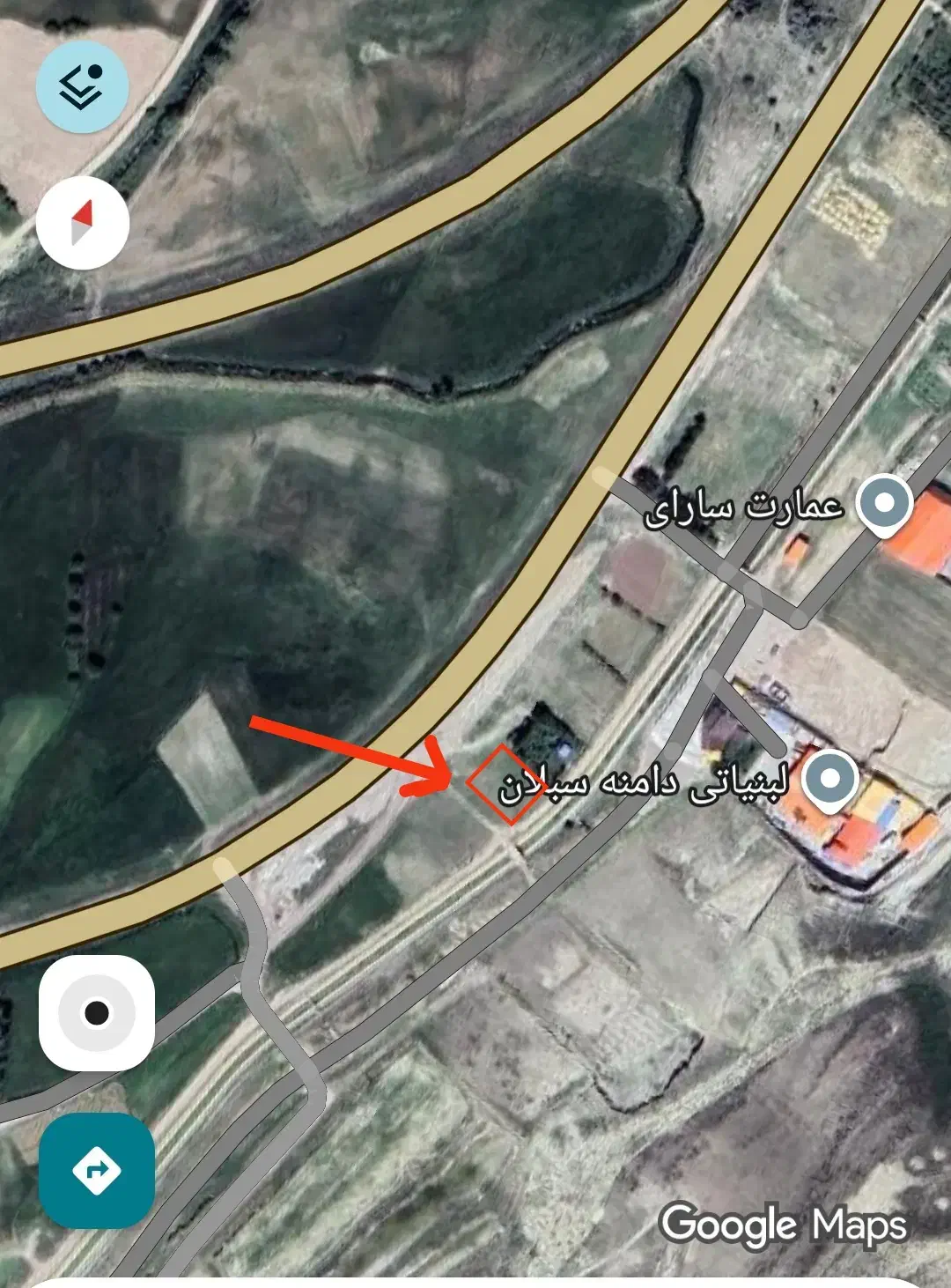Tap the compass to reset north
951x1288 pixels.
(x=83, y=223)
